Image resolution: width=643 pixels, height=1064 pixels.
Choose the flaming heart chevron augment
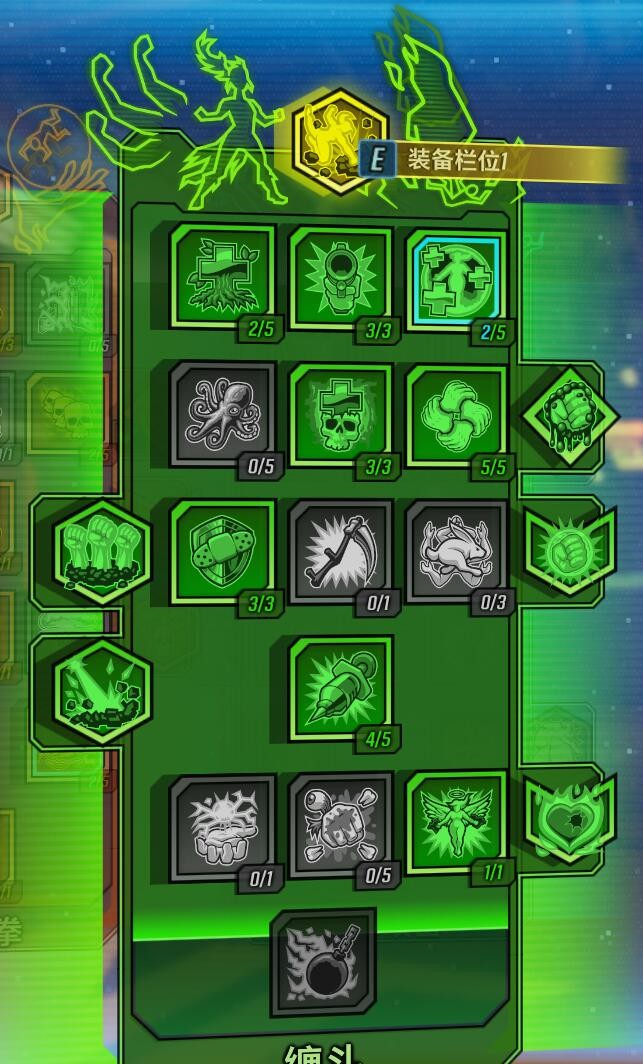pos(563,815)
